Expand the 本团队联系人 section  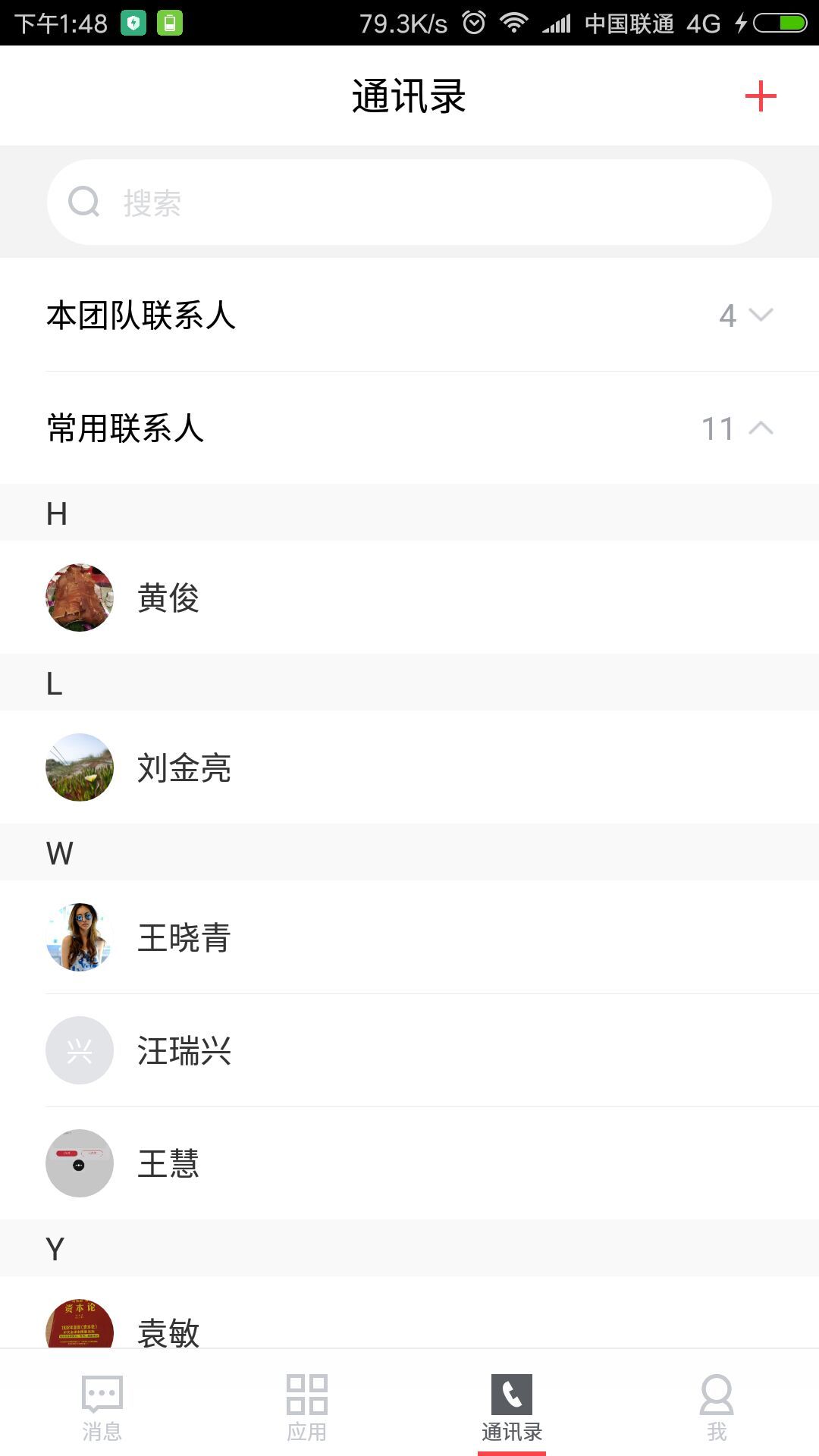[x=409, y=315]
